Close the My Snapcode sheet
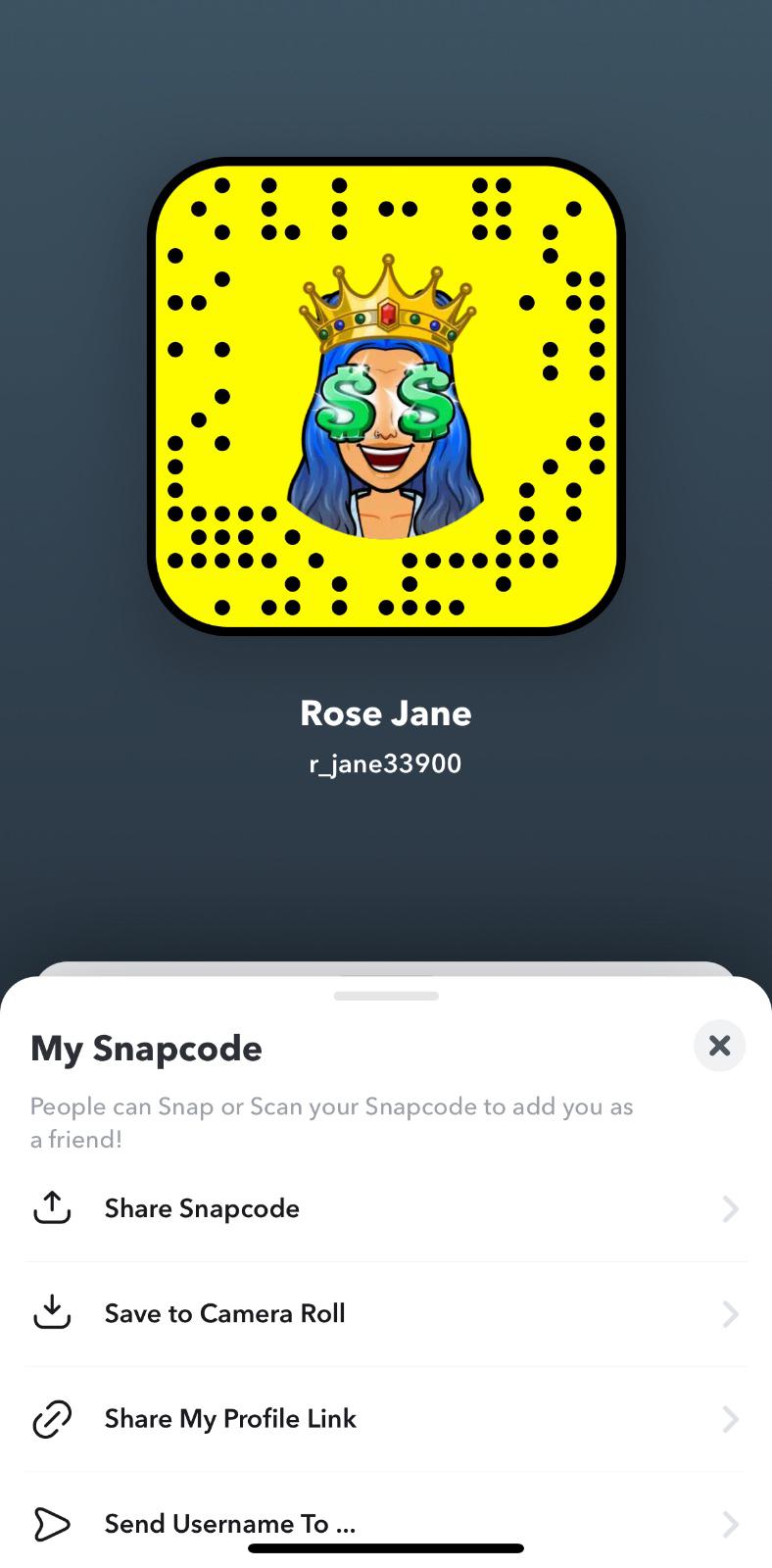 pos(719,1046)
